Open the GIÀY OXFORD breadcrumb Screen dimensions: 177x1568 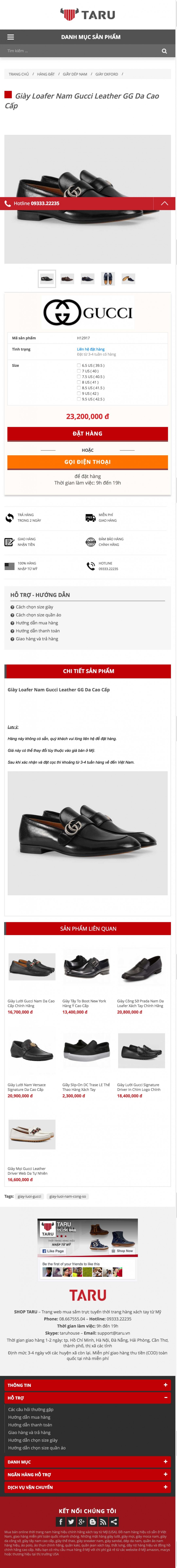coord(106,74)
